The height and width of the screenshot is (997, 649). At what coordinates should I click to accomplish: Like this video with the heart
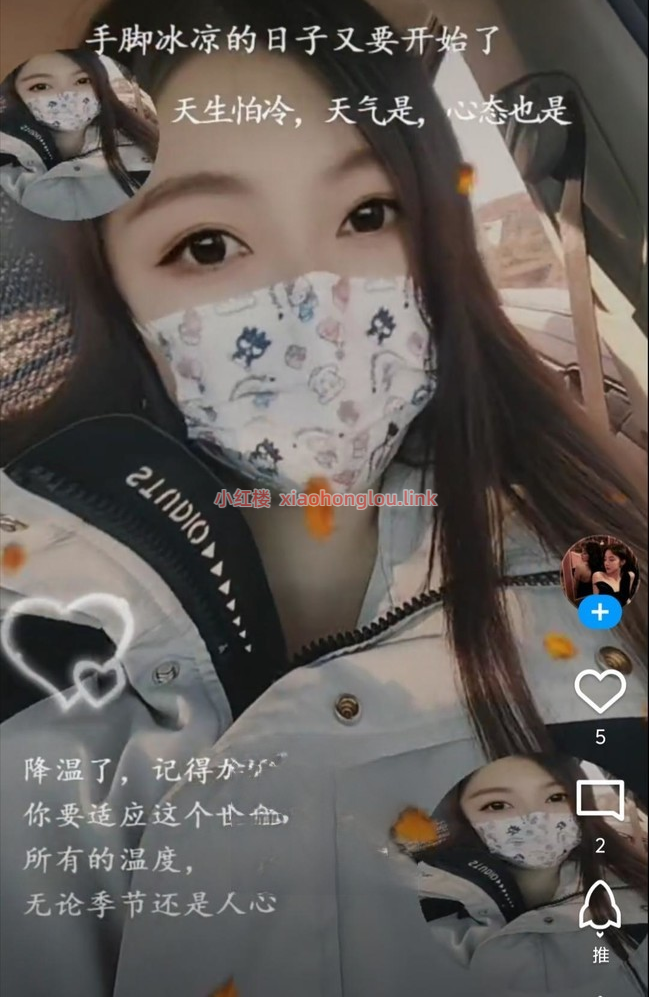(600, 691)
